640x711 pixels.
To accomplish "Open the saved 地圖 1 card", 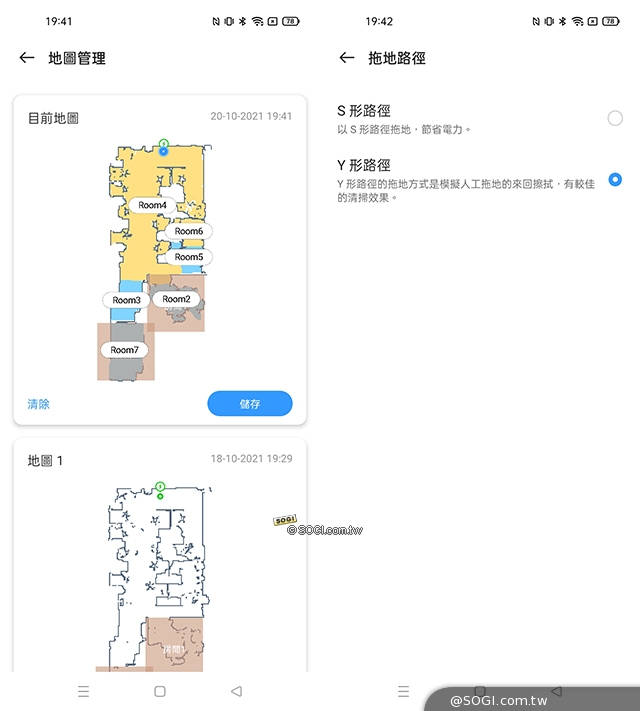I will tap(160, 560).
